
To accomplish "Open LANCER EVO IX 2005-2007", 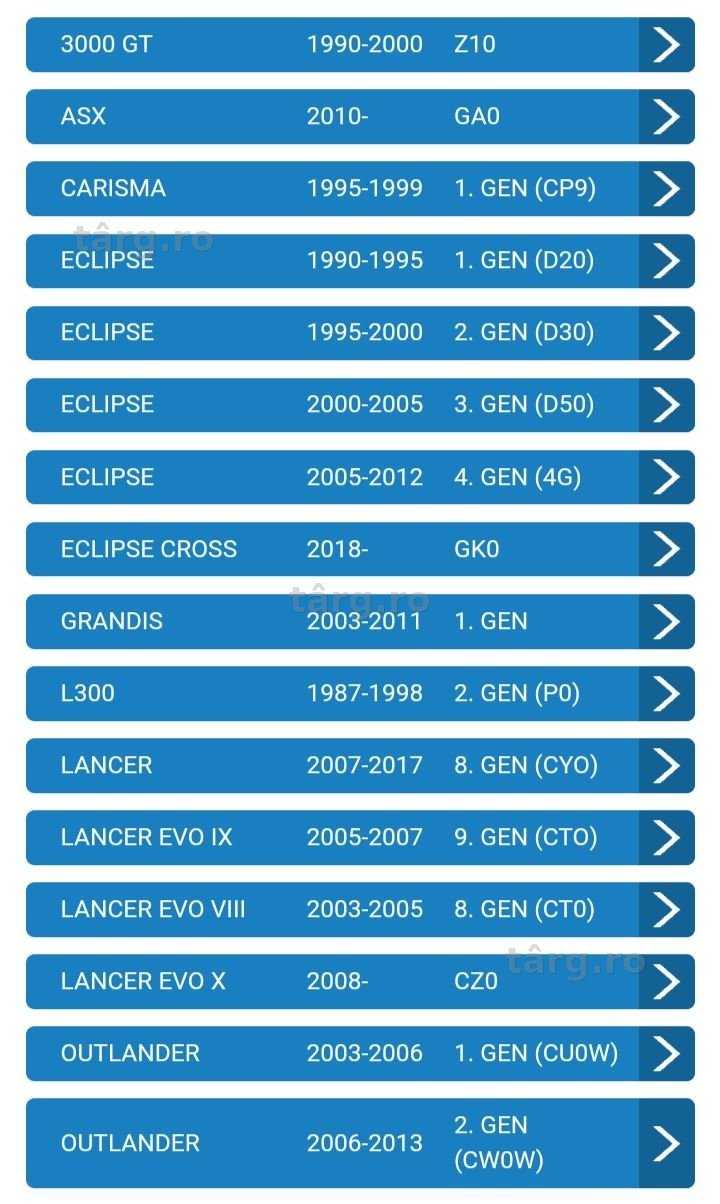I will 360,837.
